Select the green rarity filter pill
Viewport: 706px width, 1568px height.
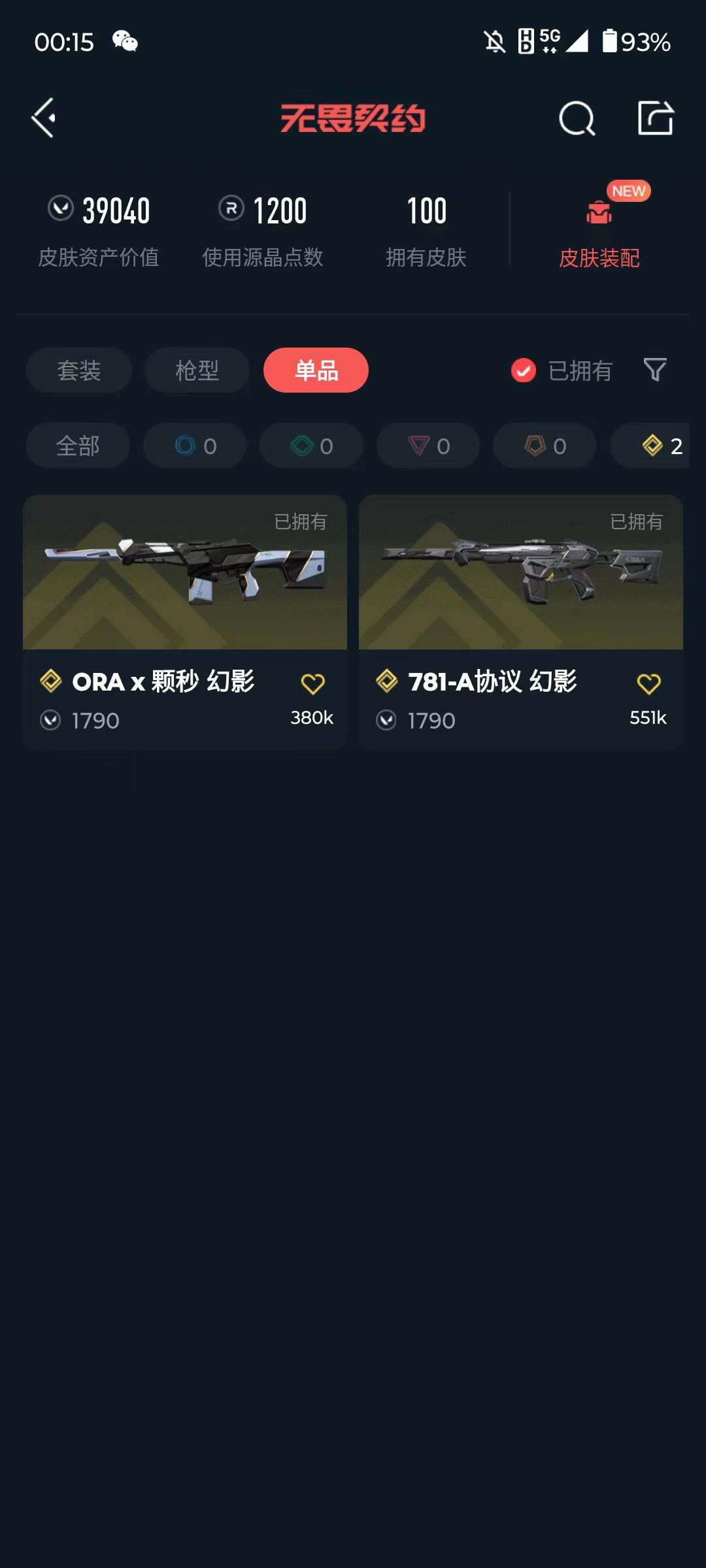(x=311, y=446)
